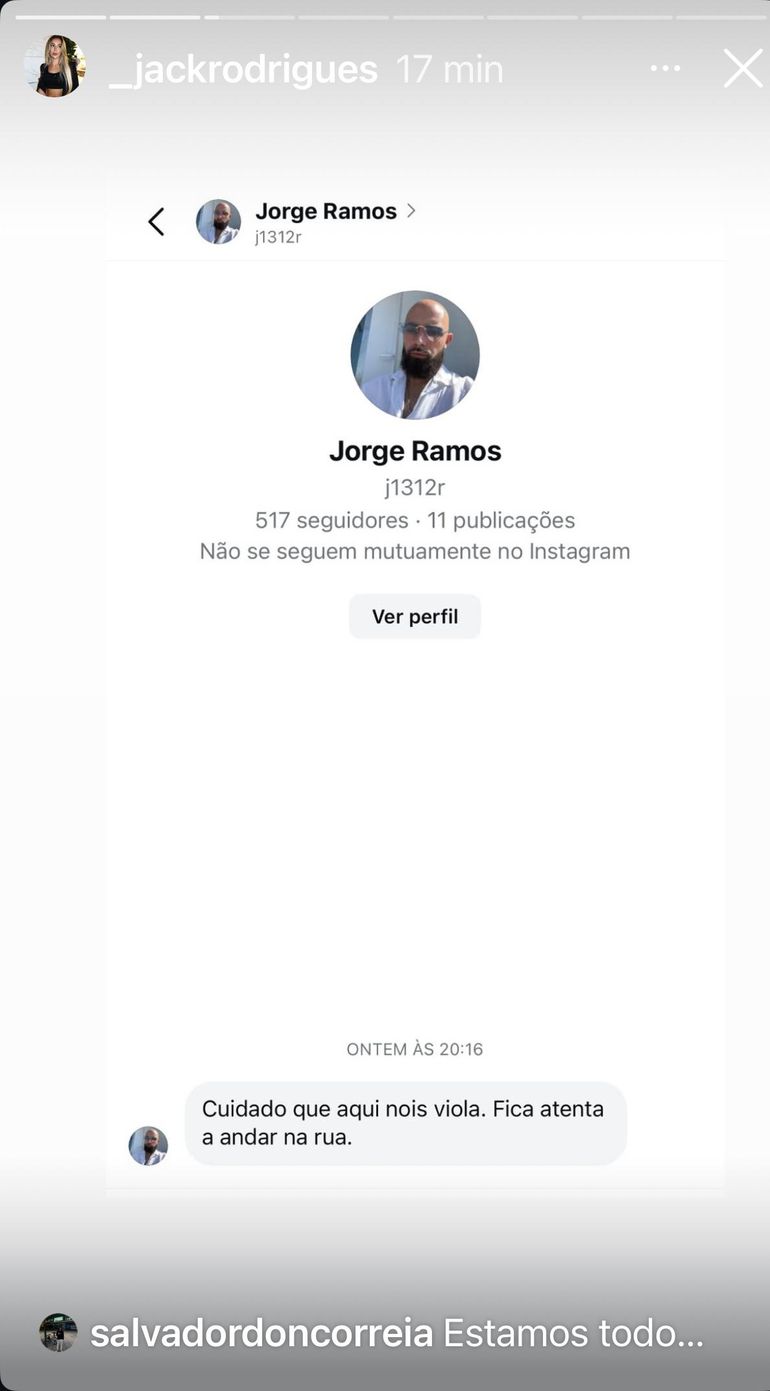Open the story's three-dot options menu
Image resolution: width=770 pixels, height=1391 pixels.
click(665, 69)
